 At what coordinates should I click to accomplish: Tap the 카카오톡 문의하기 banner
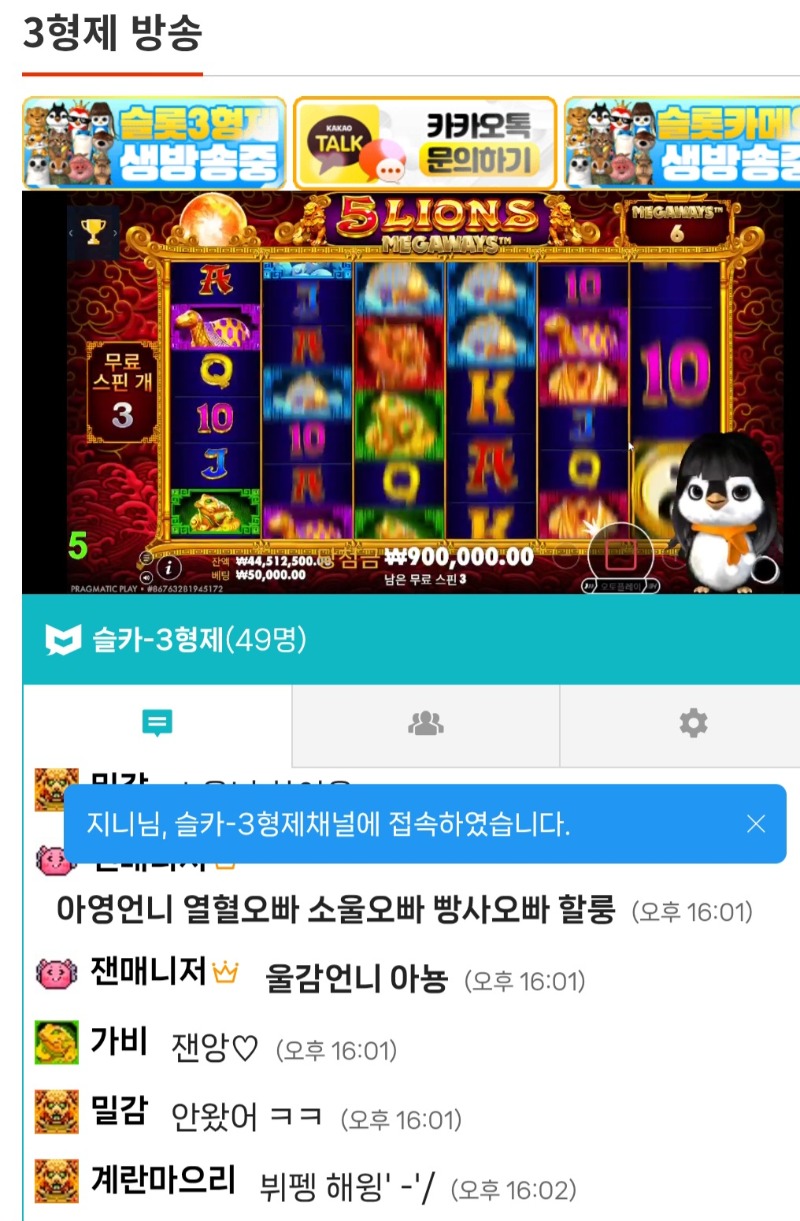(x=424, y=143)
